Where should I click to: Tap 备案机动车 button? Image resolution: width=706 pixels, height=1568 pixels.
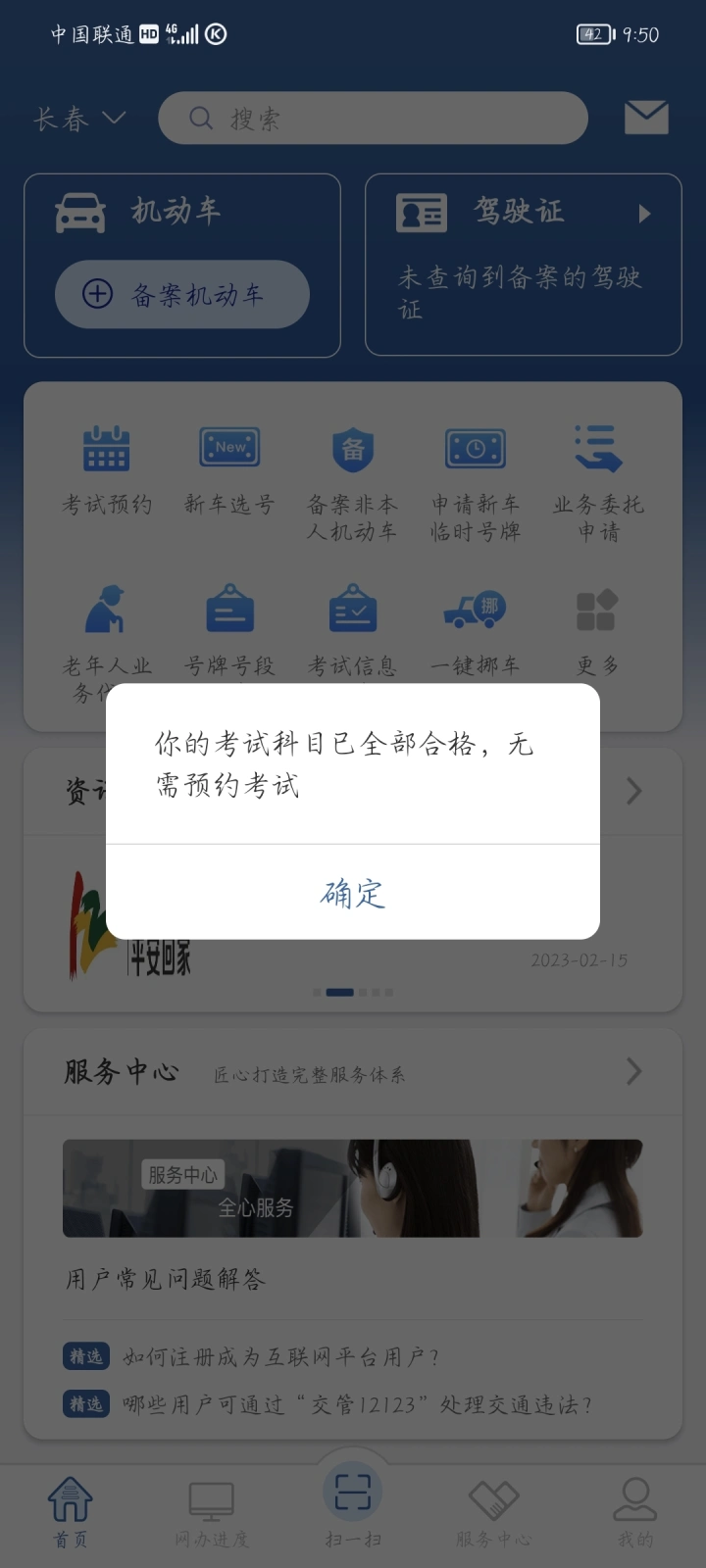coord(182,294)
